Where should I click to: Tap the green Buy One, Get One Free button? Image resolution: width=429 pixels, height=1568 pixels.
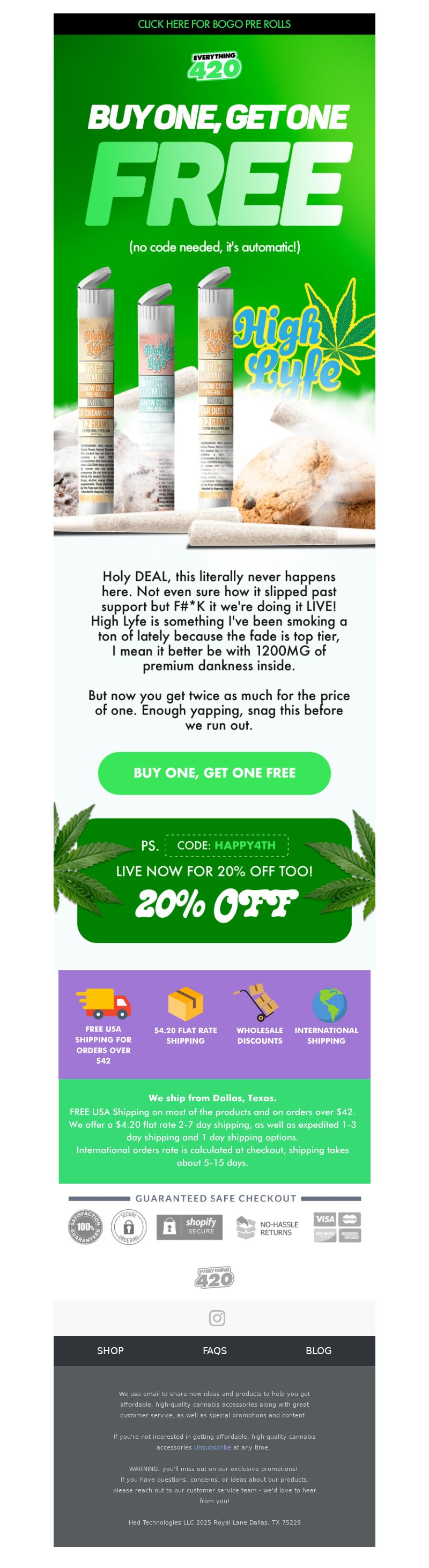click(214, 772)
